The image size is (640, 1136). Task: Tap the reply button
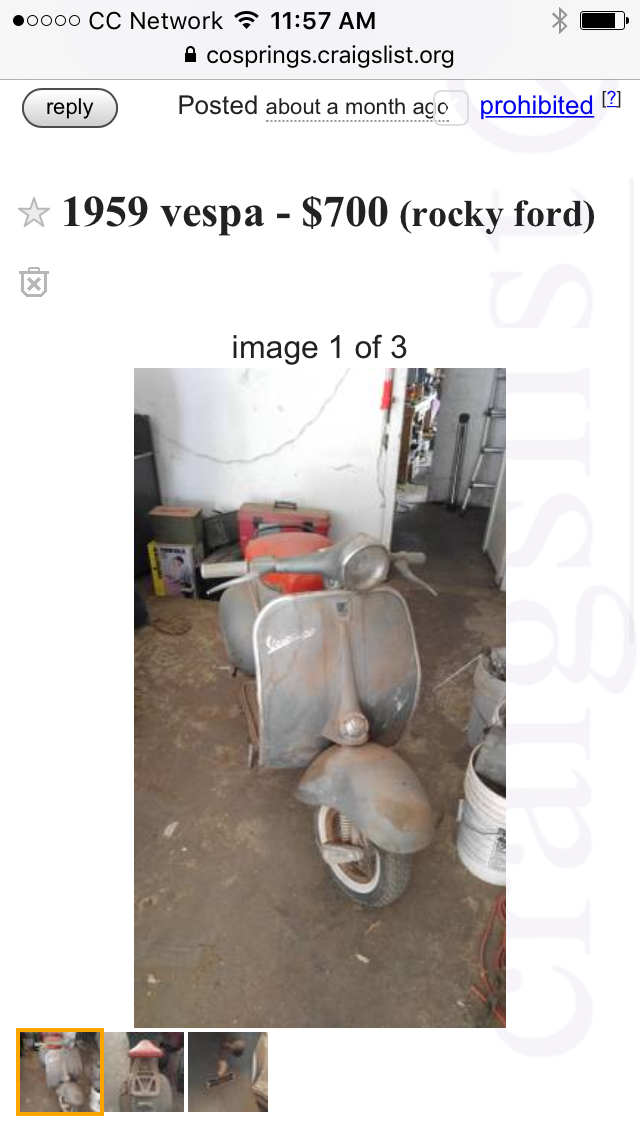point(69,108)
